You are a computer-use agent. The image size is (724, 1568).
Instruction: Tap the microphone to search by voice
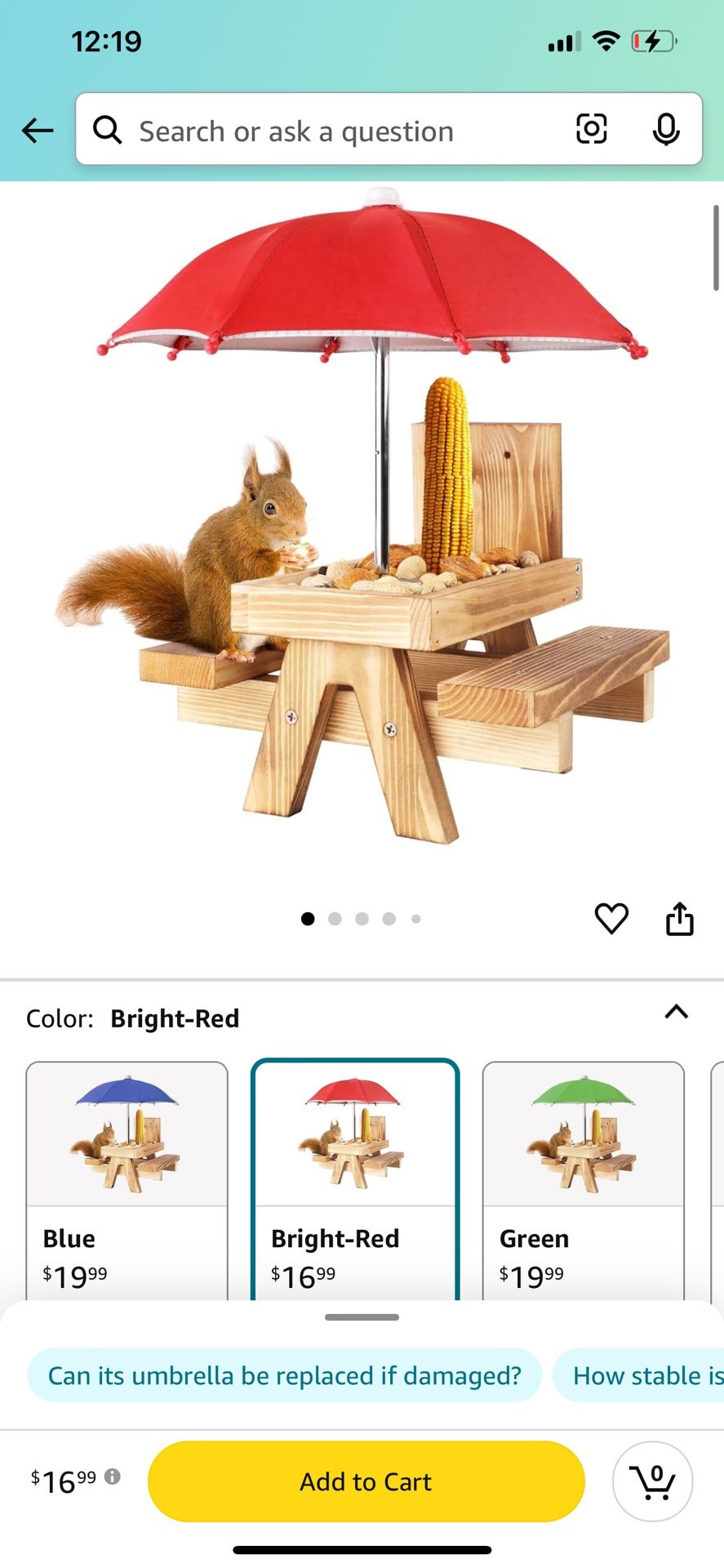pos(666,129)
